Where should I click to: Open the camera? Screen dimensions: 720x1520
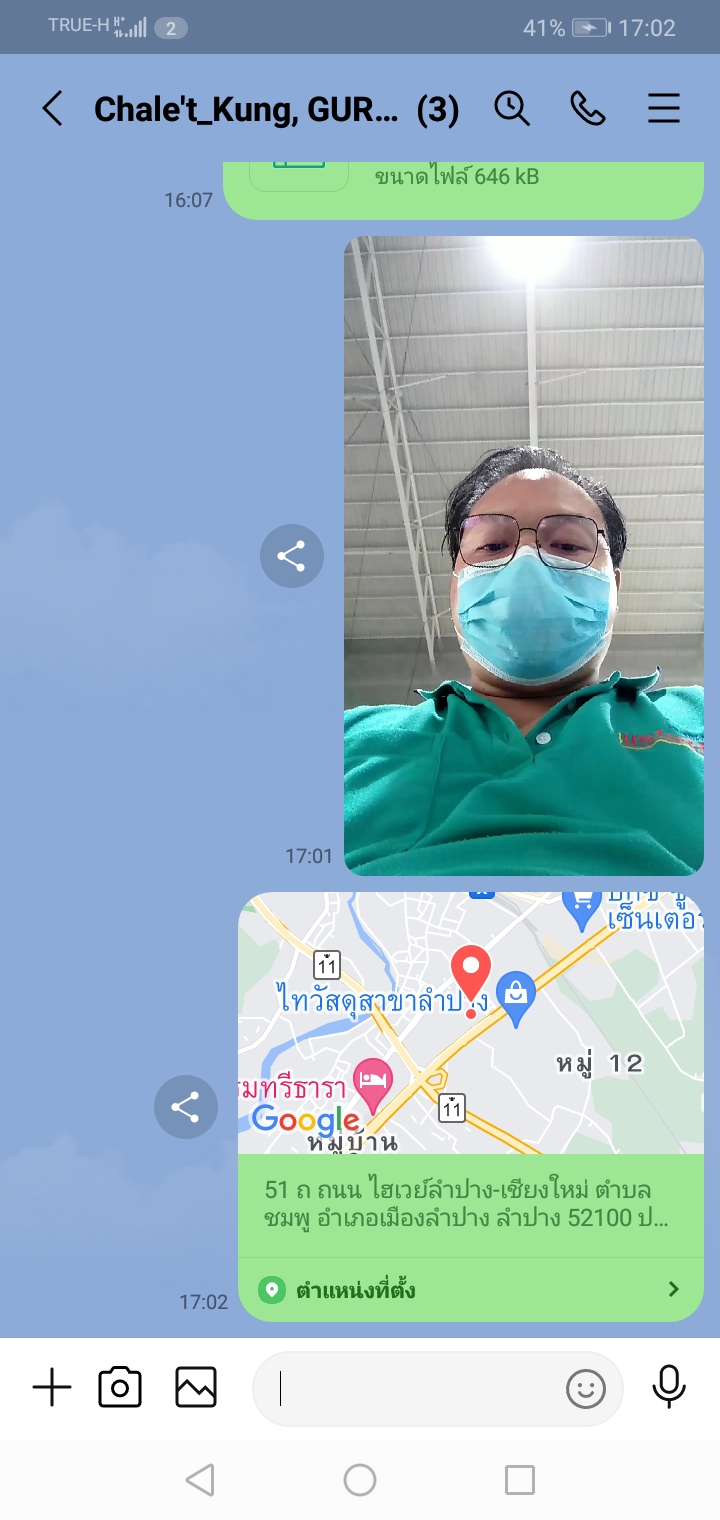click(120, 1388)
